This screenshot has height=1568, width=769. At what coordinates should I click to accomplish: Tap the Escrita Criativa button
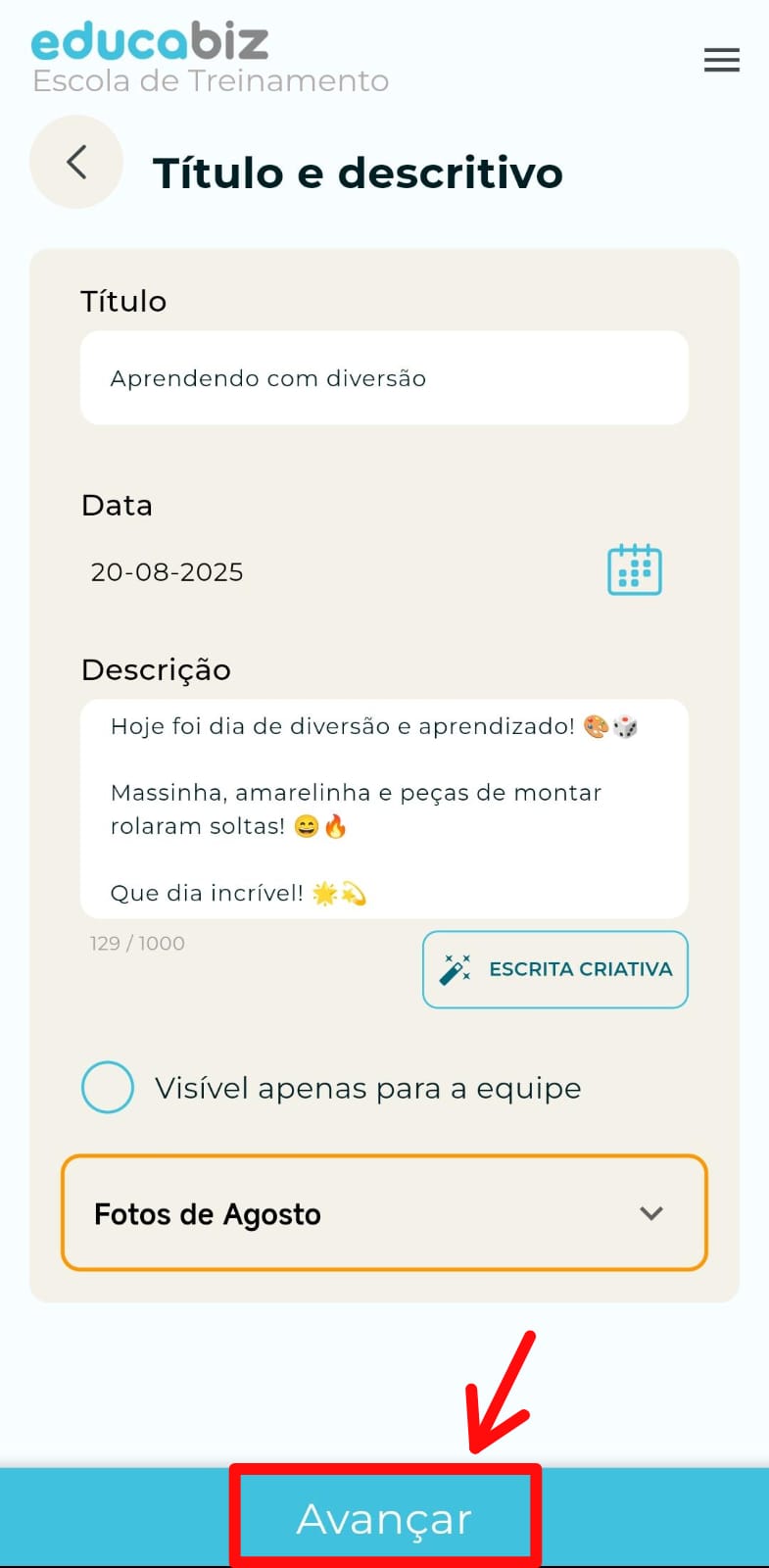(555, 969)
